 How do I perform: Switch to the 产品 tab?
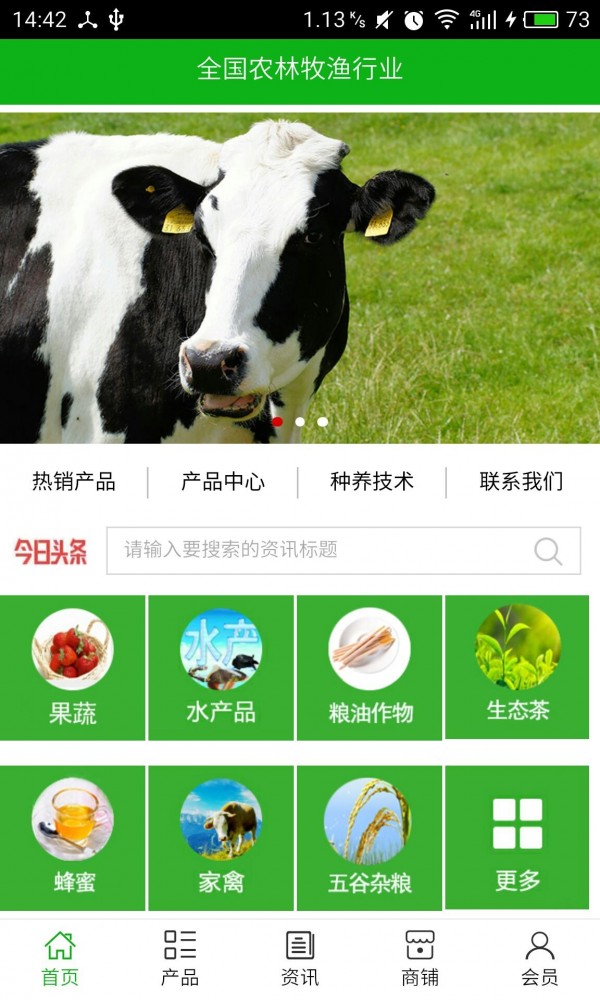point(180,958)
